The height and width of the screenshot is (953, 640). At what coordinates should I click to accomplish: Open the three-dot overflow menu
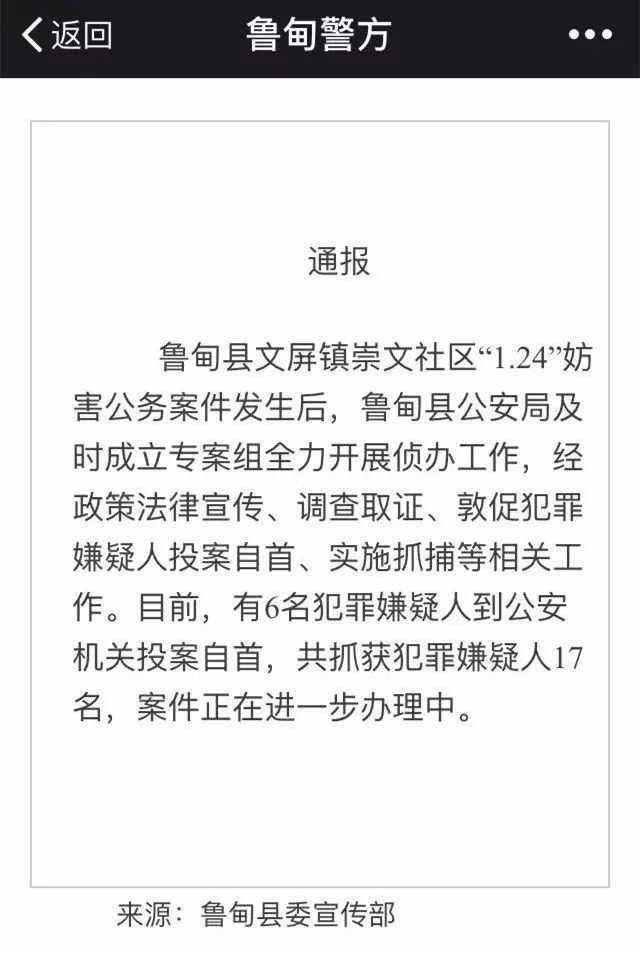coord(590,35)
